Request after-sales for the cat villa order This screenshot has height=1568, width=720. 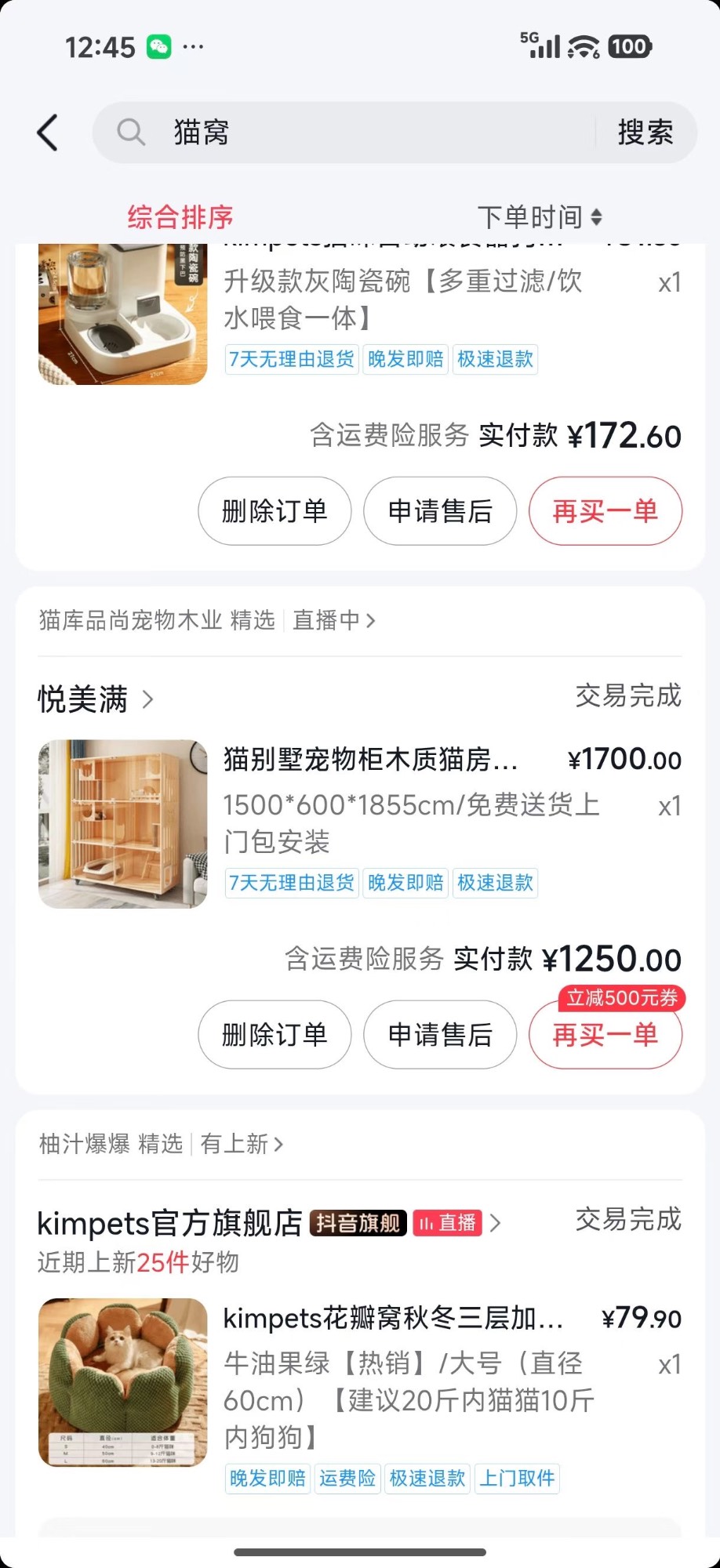(440, 1035)
